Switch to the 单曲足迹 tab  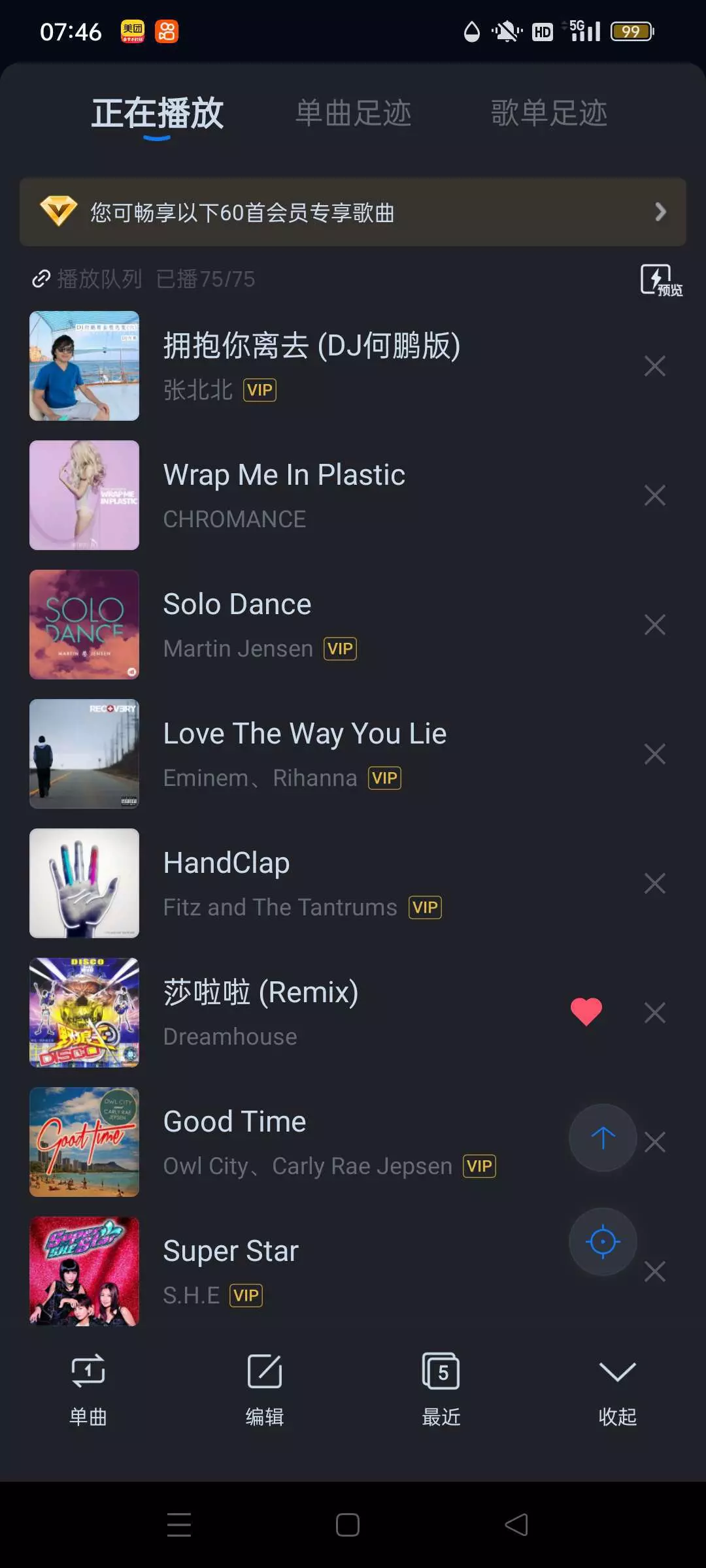click(353, 113)
